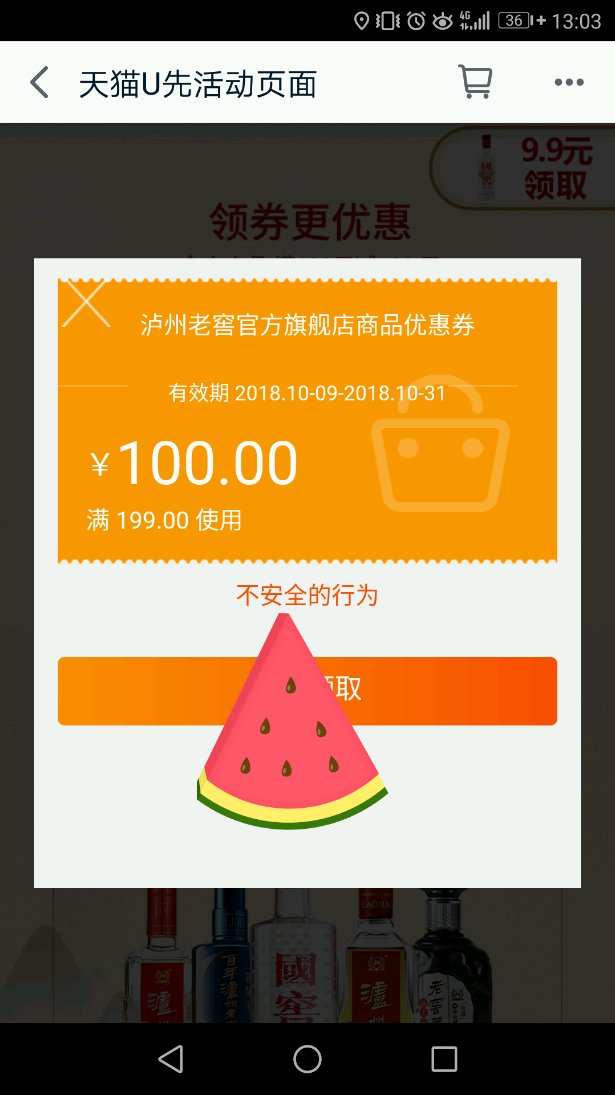
Task: Go back from the 天猫U先活动页面 page
Action: coord(39,83)
